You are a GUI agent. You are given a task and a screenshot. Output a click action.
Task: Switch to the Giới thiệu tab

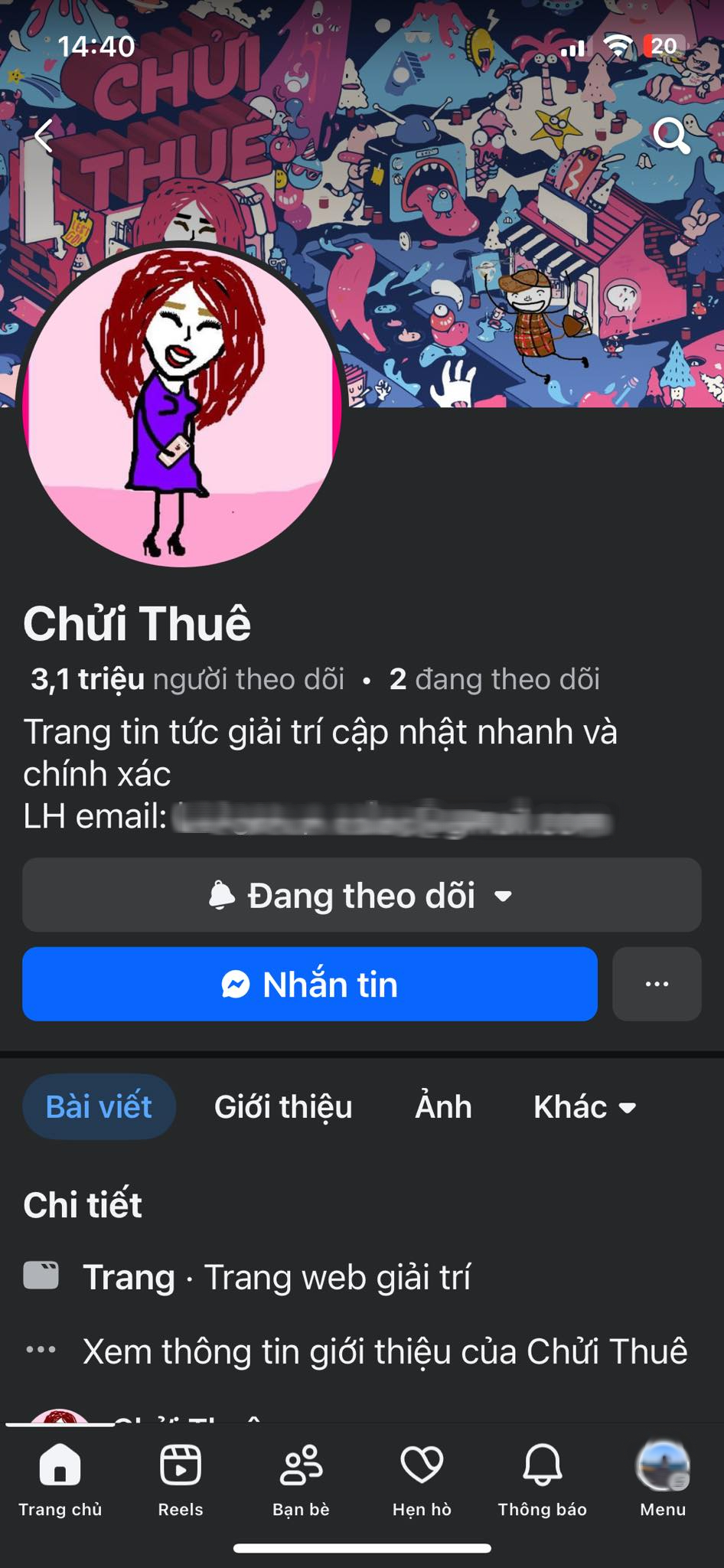coord(283,1106)
